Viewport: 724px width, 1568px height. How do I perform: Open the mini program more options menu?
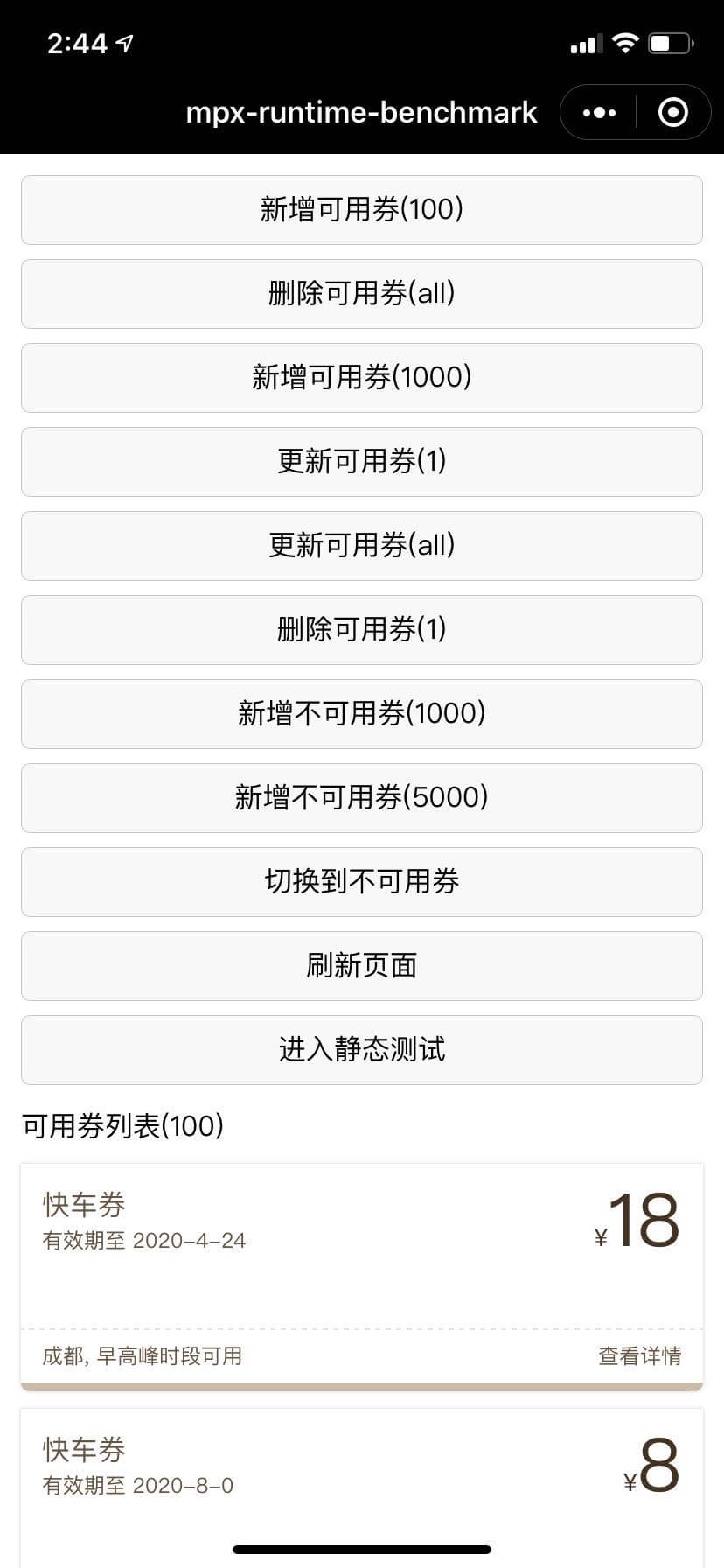click(599, 113)
